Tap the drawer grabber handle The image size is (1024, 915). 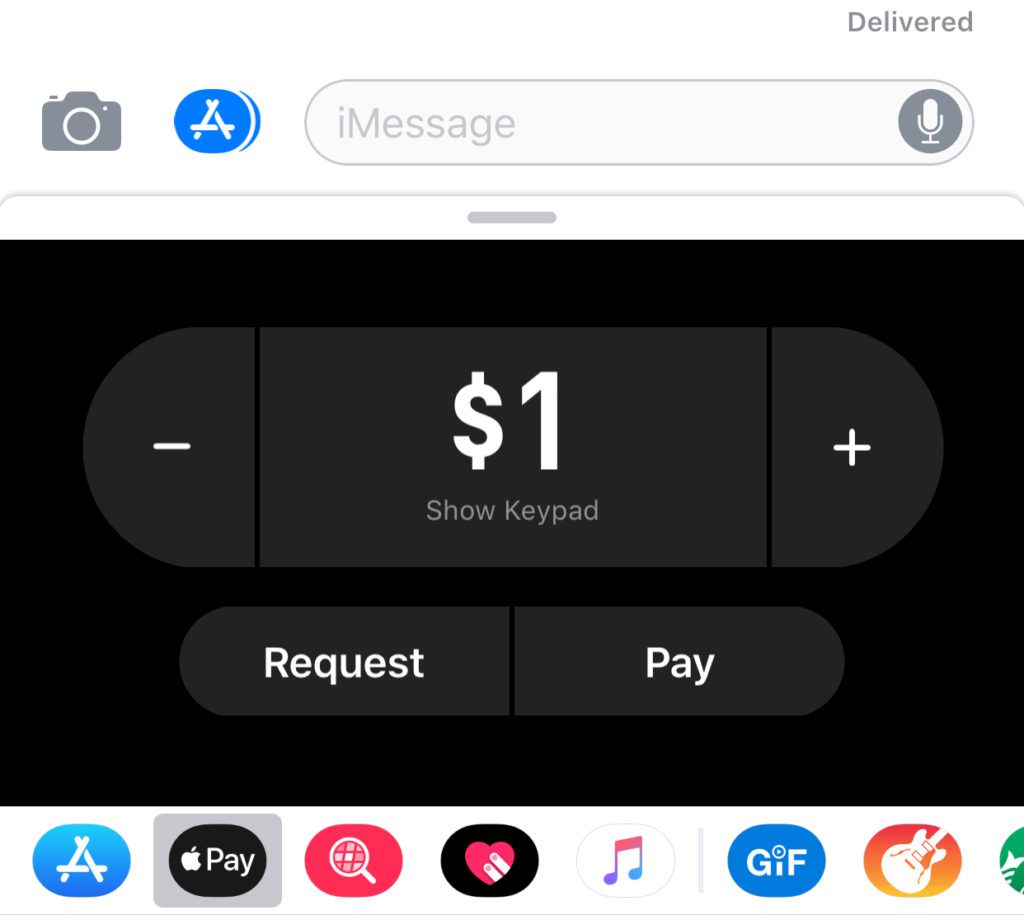[512, 217]
